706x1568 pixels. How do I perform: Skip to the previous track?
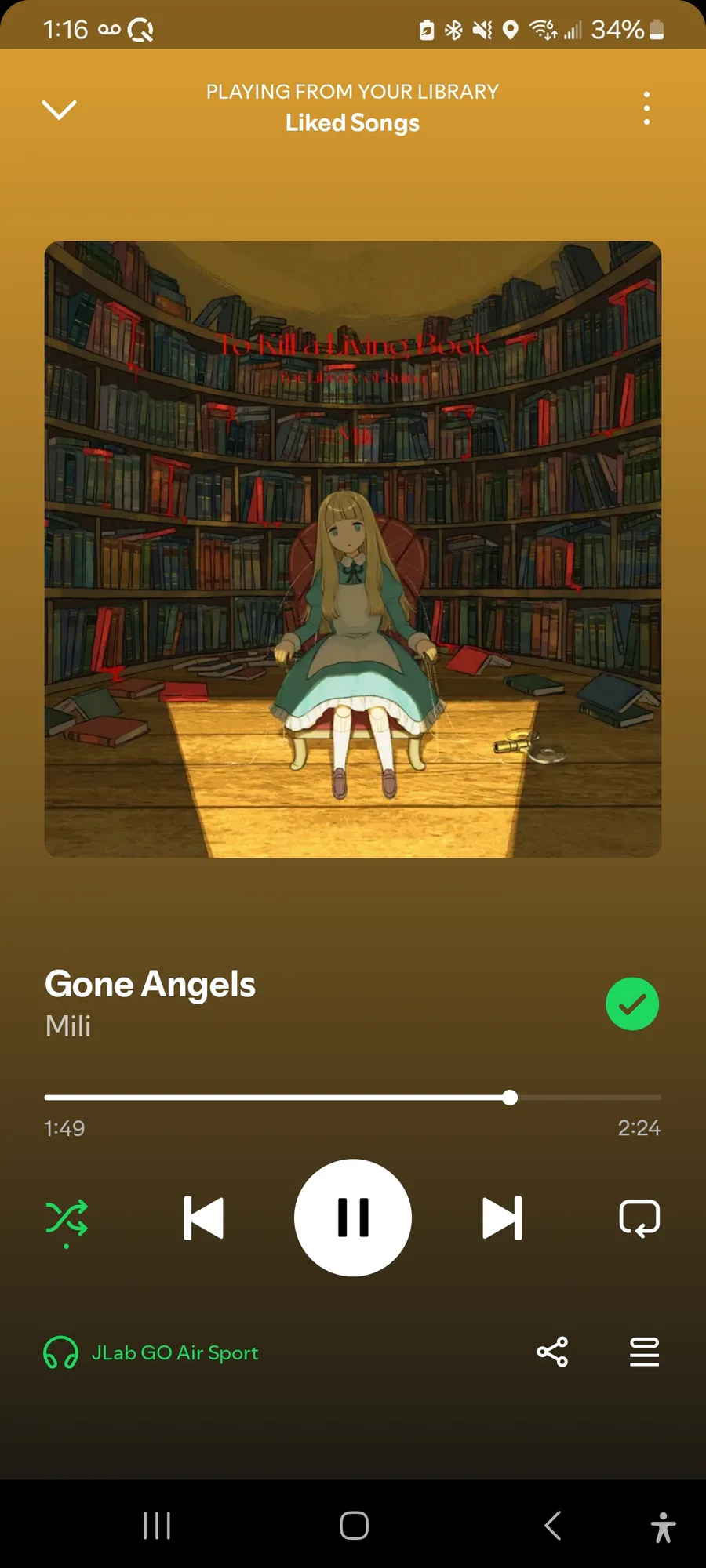(204, 1218)
